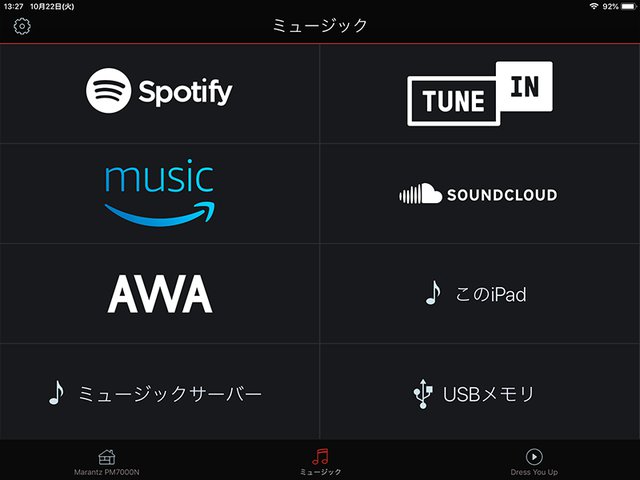Browse music on このiPad
The height and width of the screenshot is (480, 640).
click(480, 294)
